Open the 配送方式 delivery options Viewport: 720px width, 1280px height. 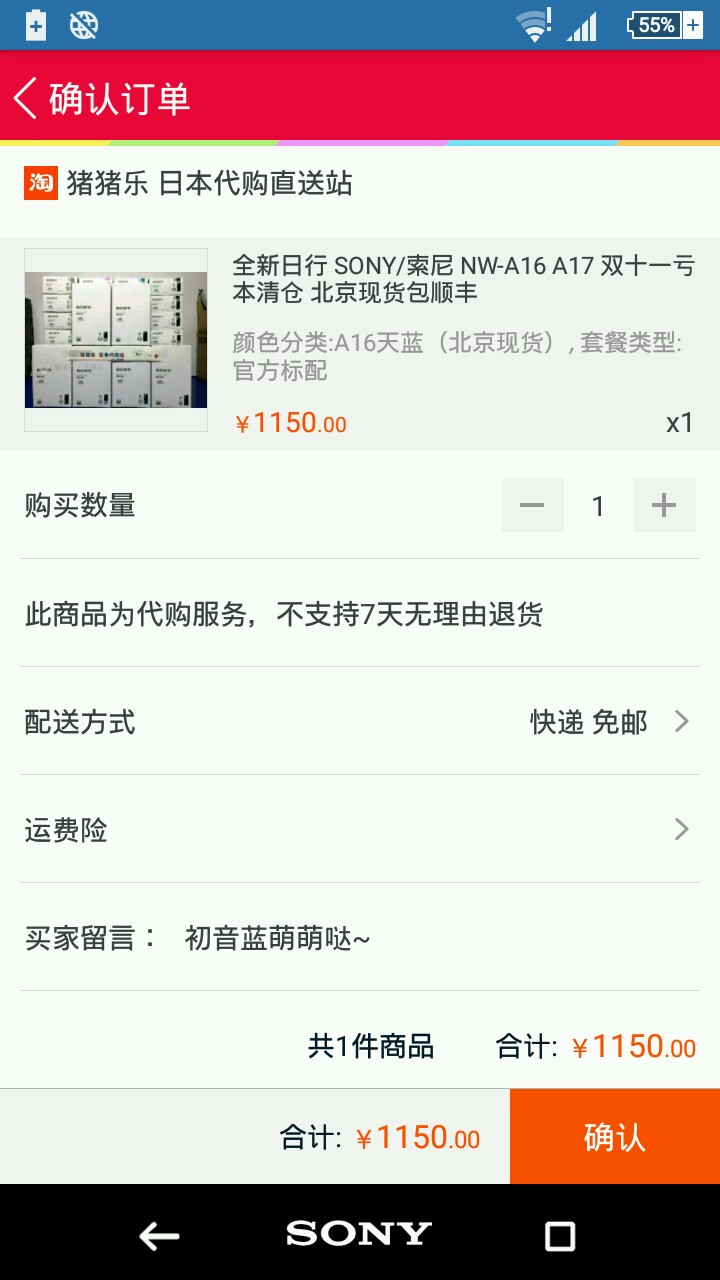coord(360,722)
